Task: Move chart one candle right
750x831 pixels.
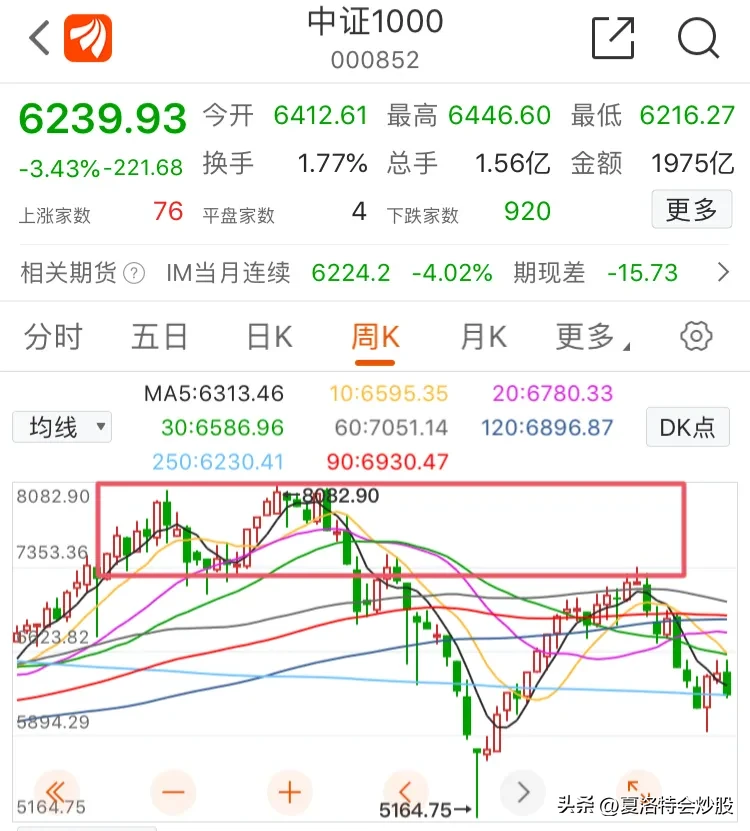Action: [522, 792]
